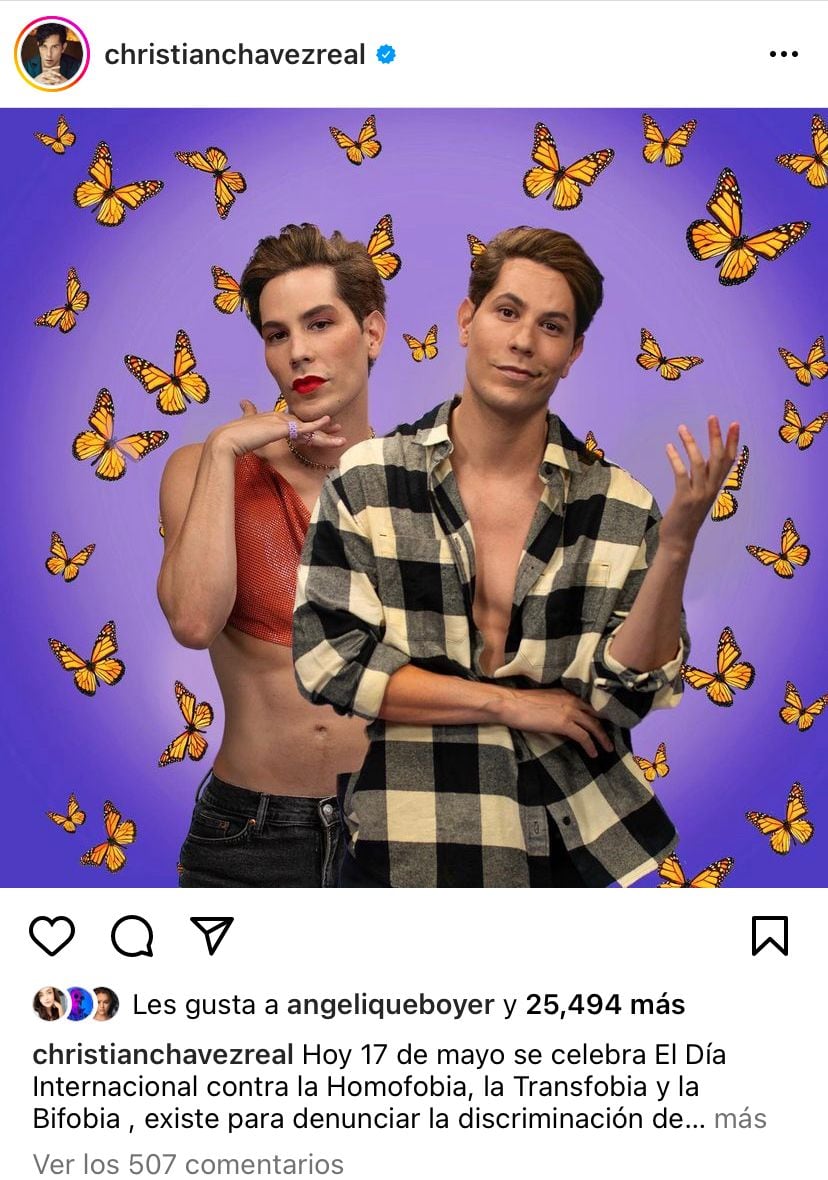Image resolution: width=828 pixels, height=1180 pixels.
Task: Expand the caption with más
Action: 741,1118
